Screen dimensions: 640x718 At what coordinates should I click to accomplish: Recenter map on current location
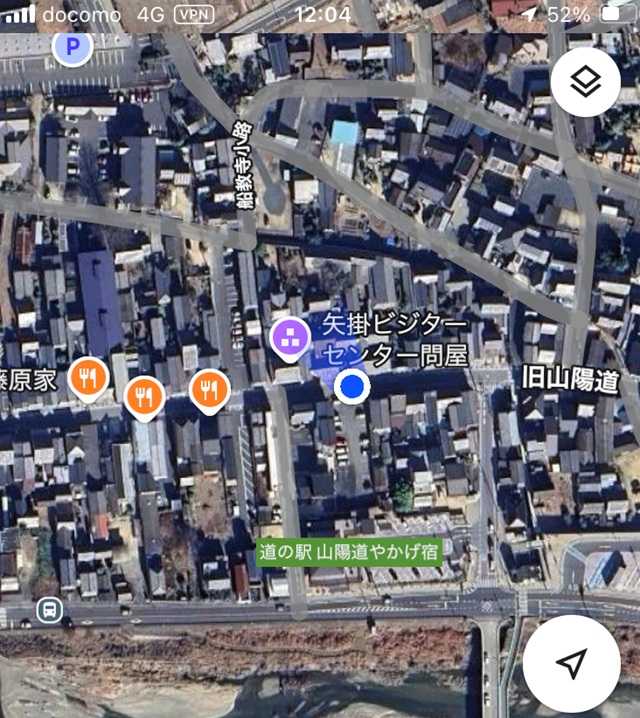click(x=571, y=662)
